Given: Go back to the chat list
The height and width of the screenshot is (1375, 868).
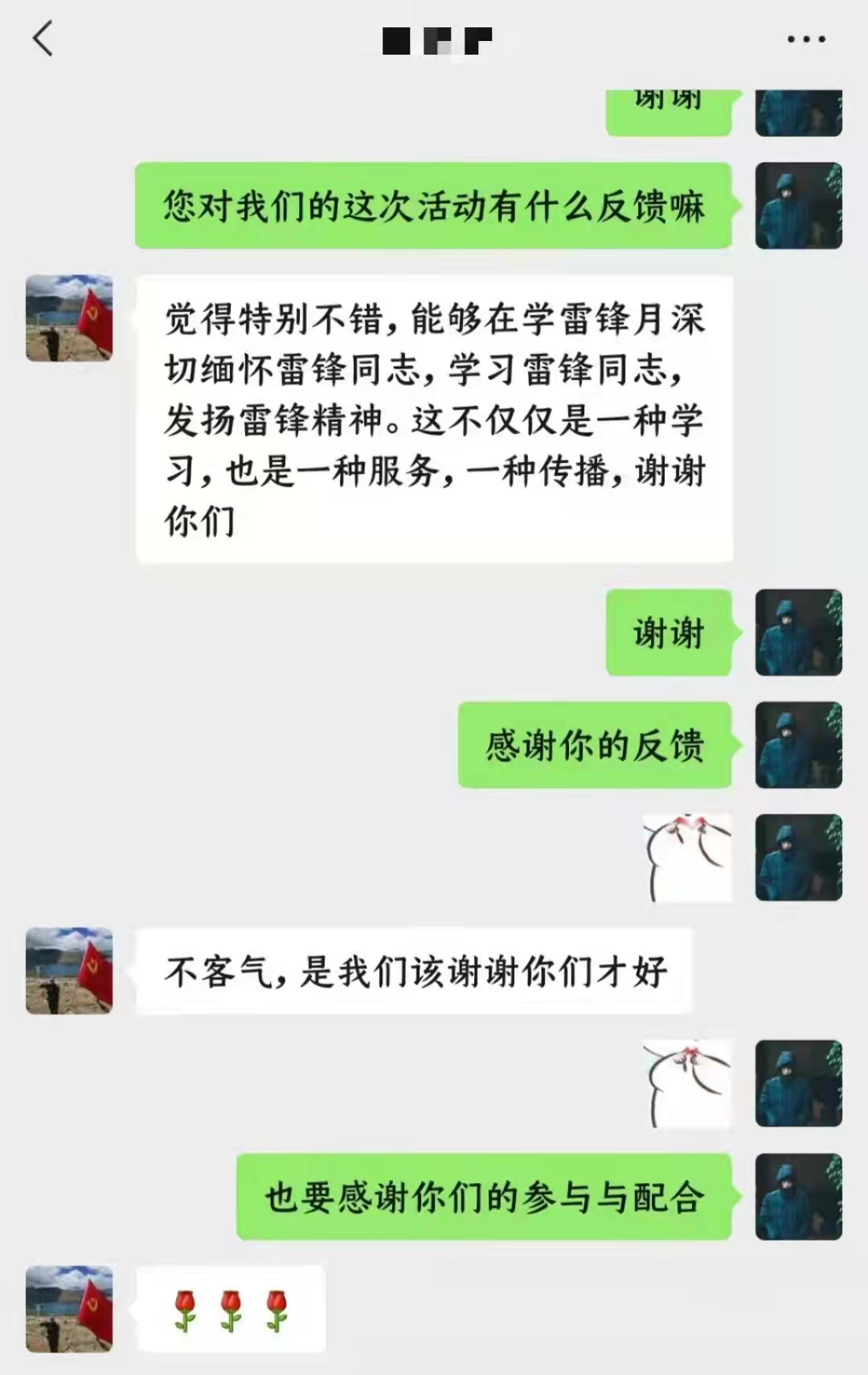Looking at the screenshot, I should [43, 39].
